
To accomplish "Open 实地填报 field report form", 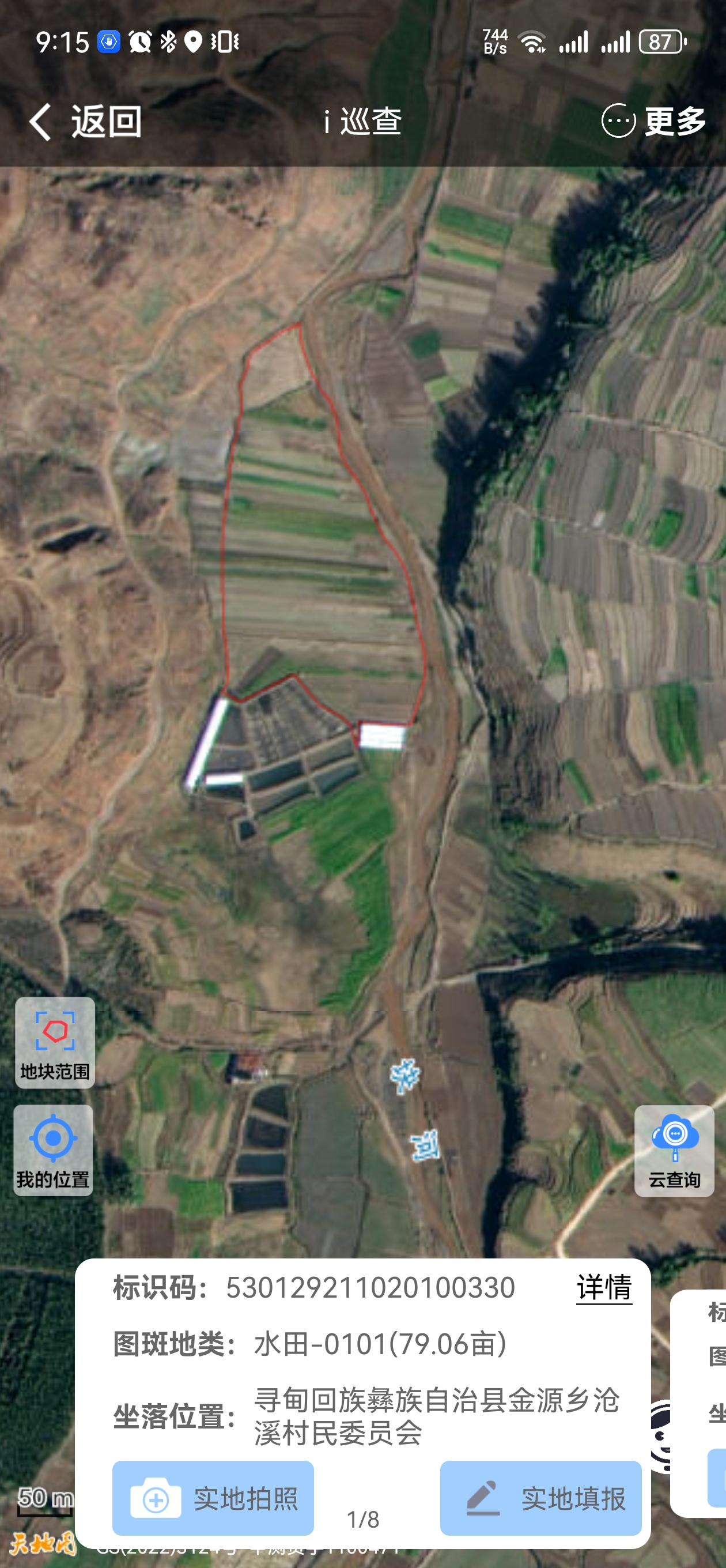I will click(540, 1498).
